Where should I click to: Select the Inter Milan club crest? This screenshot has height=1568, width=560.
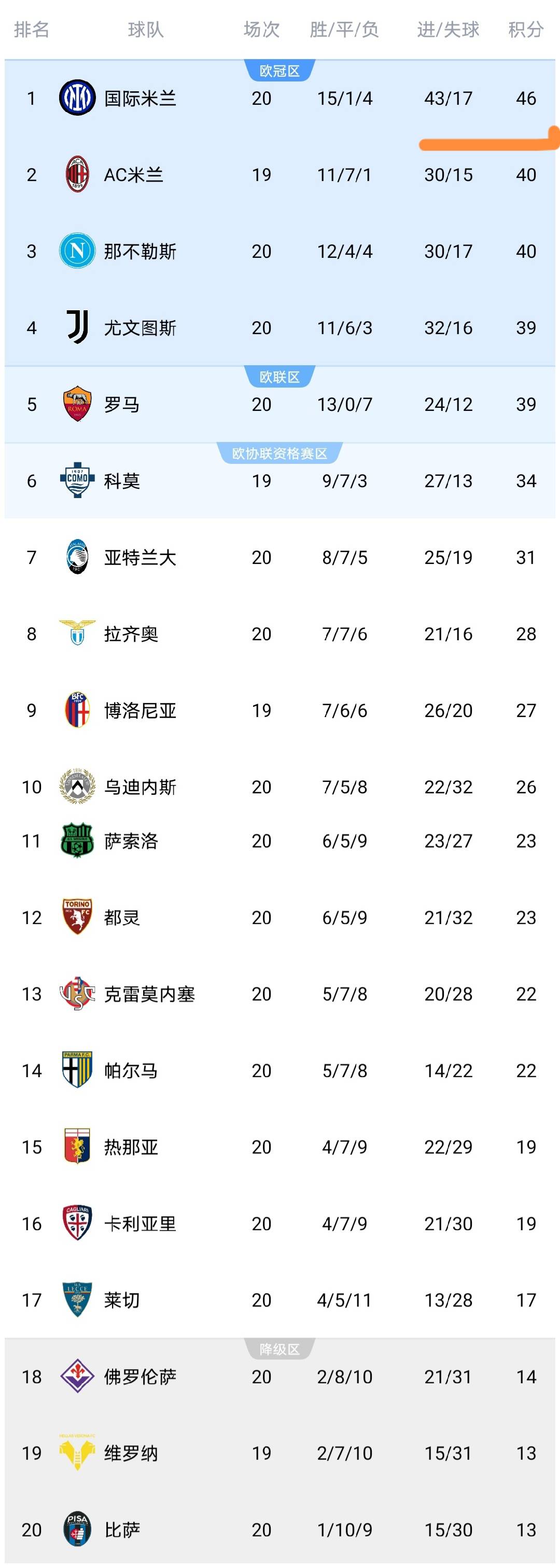(77, 98)
